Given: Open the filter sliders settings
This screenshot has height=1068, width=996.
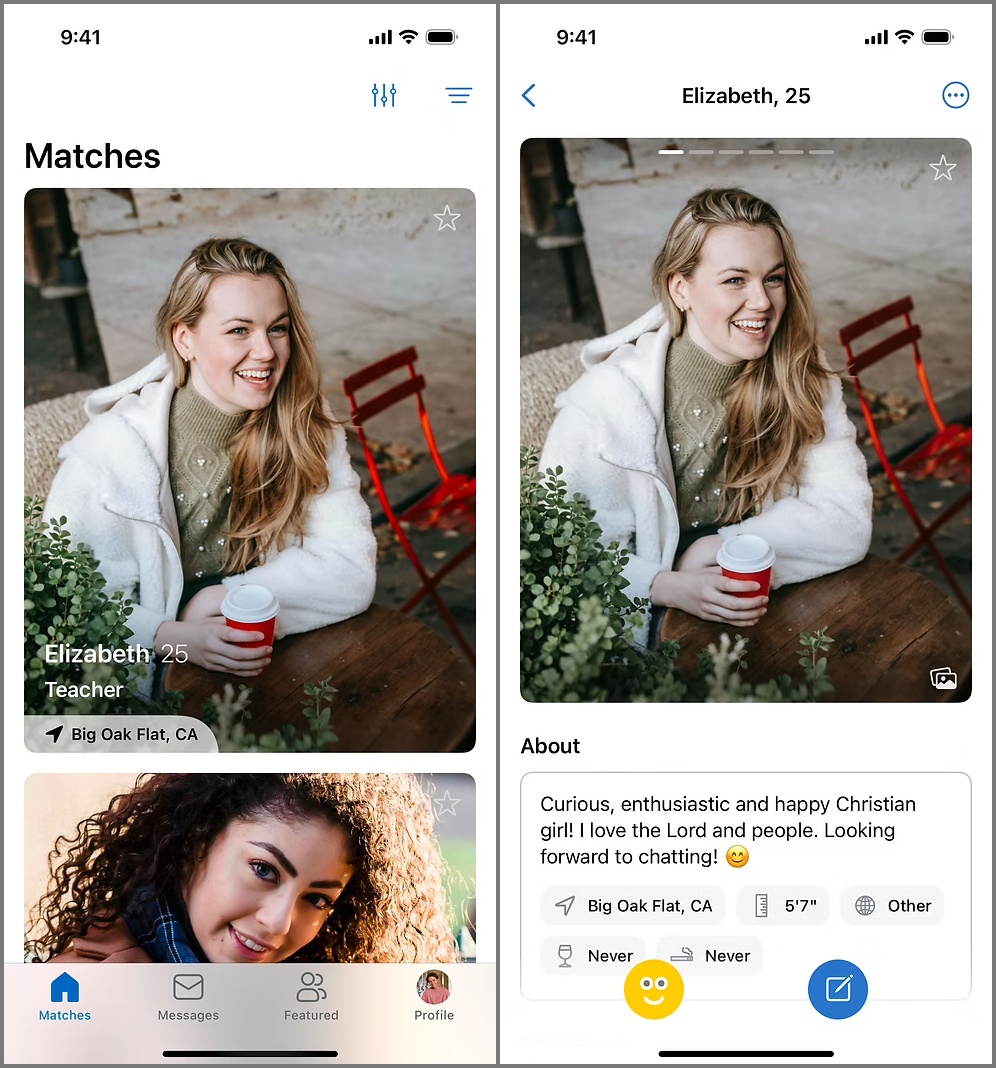Looking at the screenshot, I should [x=384, y=96].
